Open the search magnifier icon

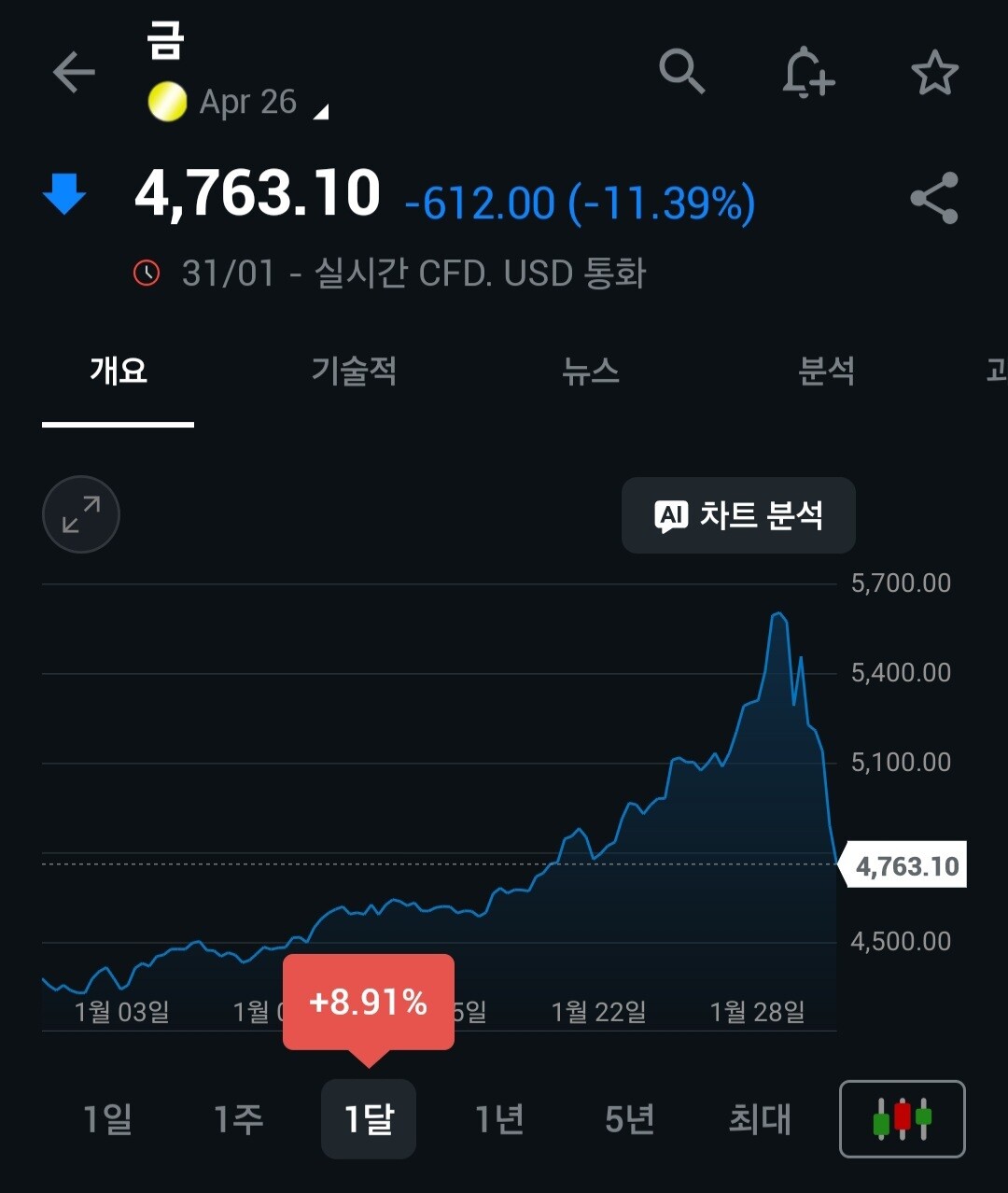[681, 72]
